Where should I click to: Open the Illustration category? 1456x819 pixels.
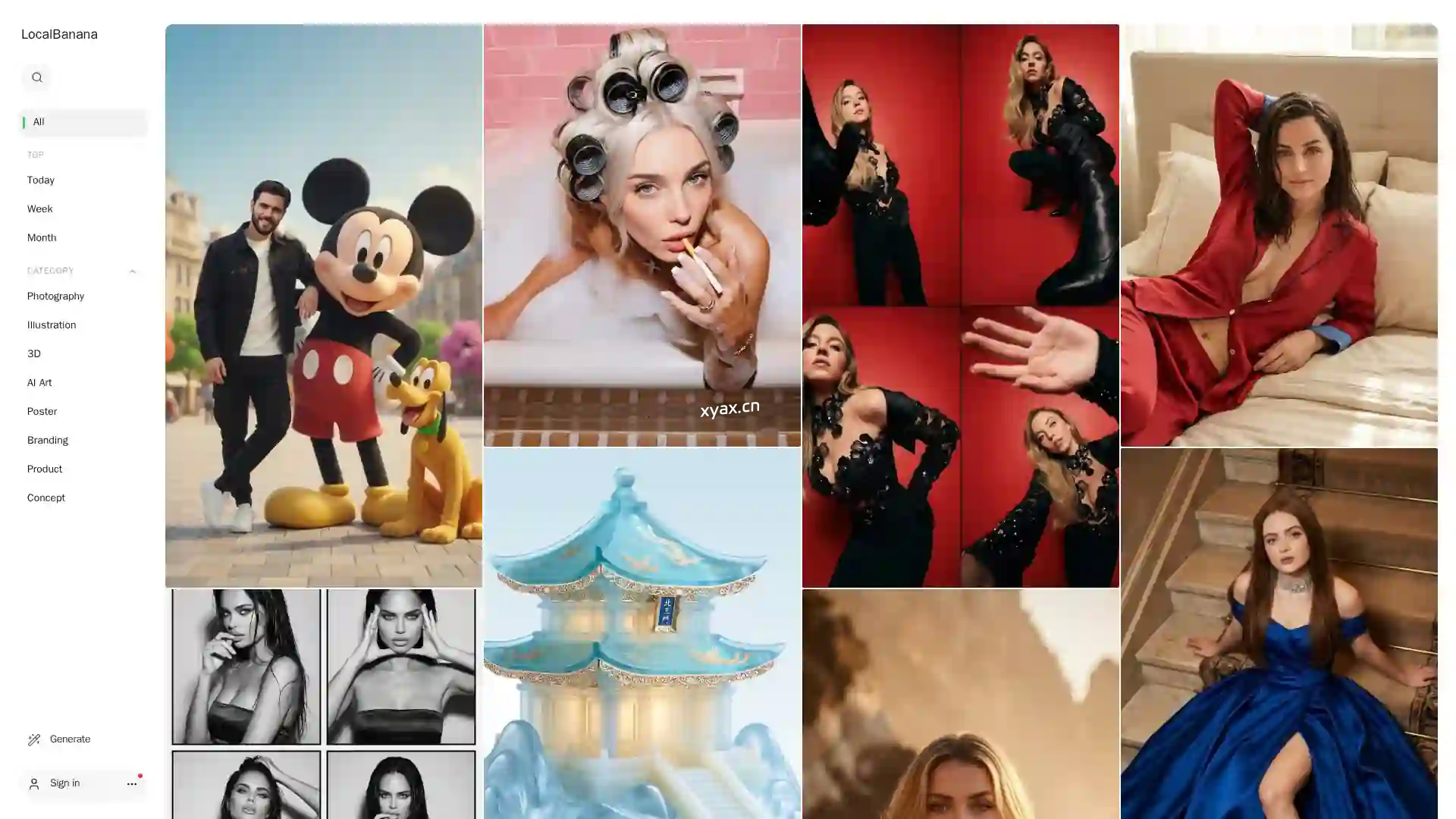[52, 325]
